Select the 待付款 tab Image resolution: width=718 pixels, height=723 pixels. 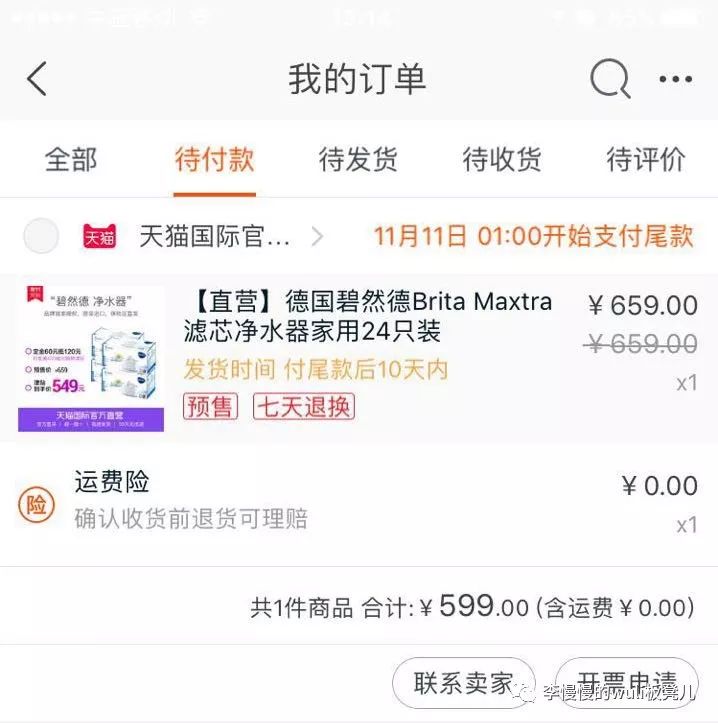coord(214,159)
